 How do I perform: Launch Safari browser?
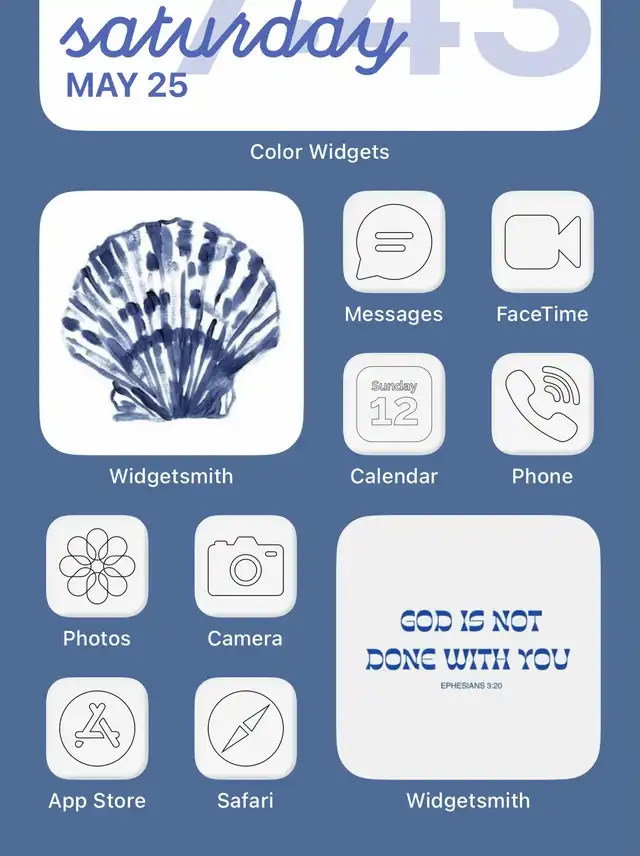(x=245, y=729)
